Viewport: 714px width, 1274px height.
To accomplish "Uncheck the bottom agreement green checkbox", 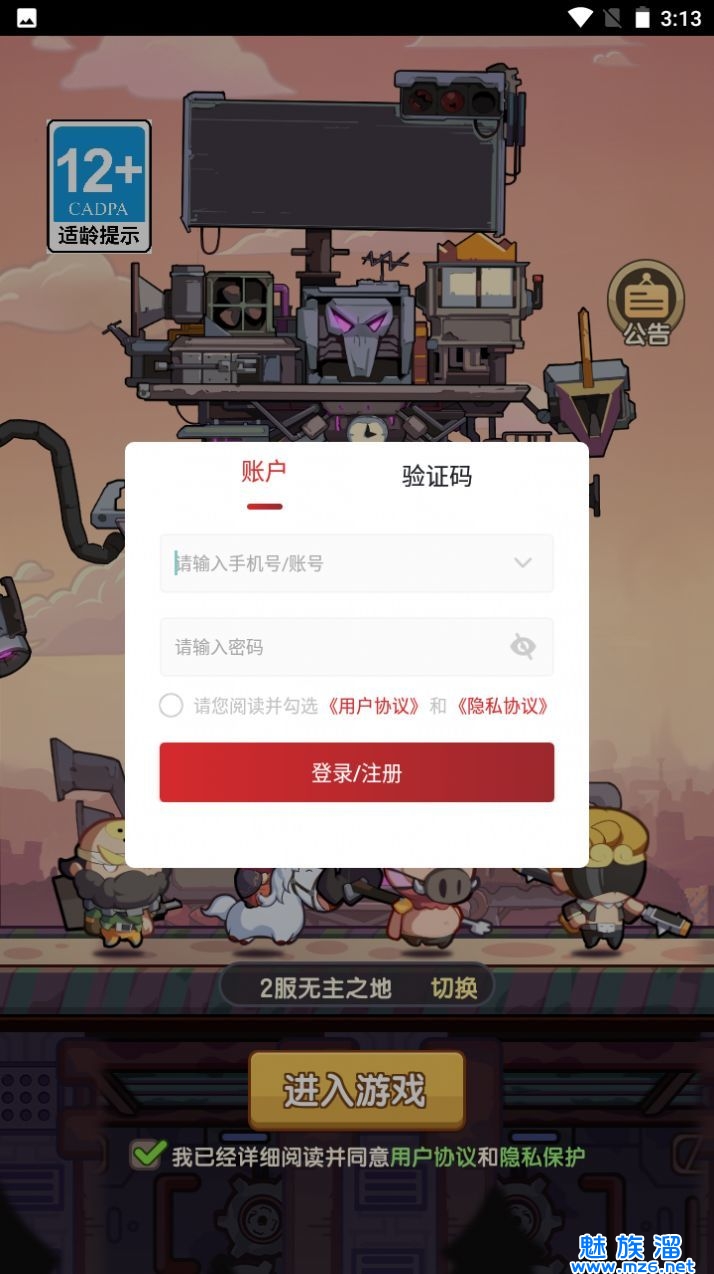I will coord(148,1156).
